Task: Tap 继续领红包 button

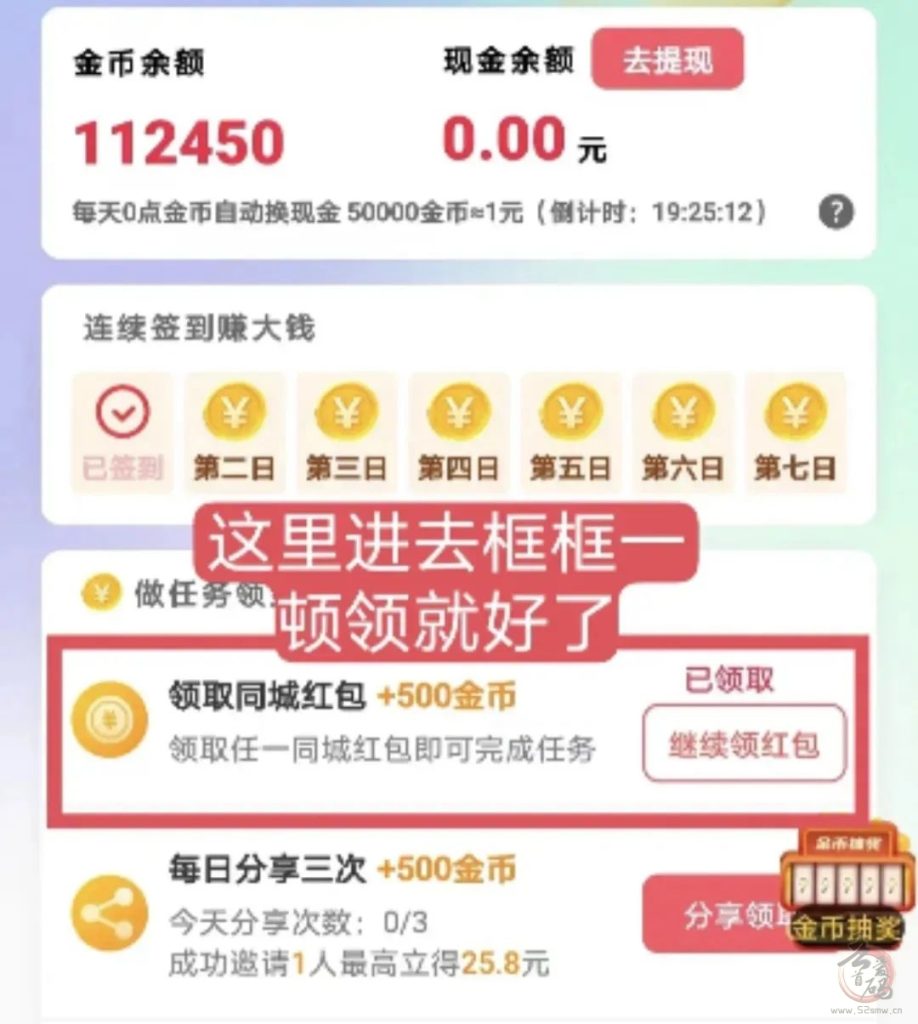Action: (743, 743)
